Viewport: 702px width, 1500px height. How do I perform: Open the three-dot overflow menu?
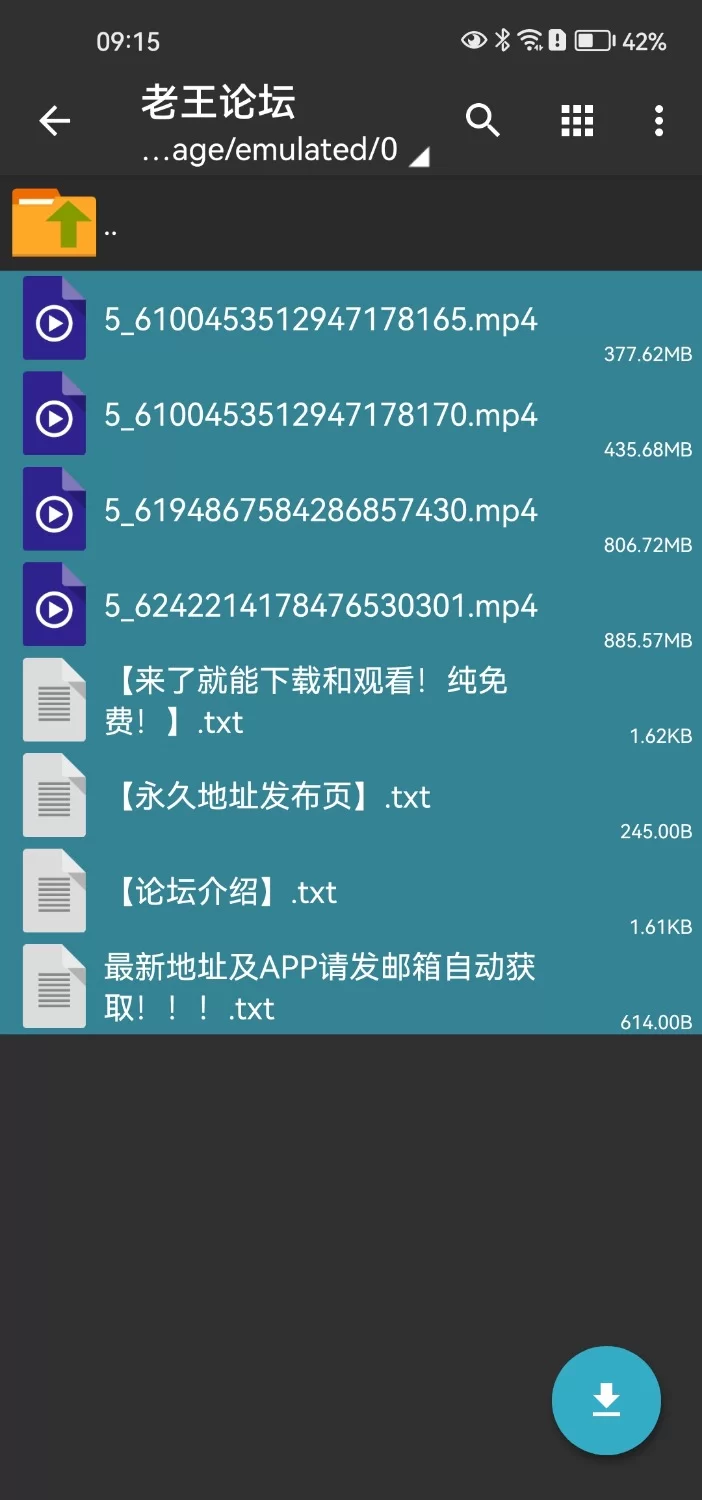[x=658, y=121]
